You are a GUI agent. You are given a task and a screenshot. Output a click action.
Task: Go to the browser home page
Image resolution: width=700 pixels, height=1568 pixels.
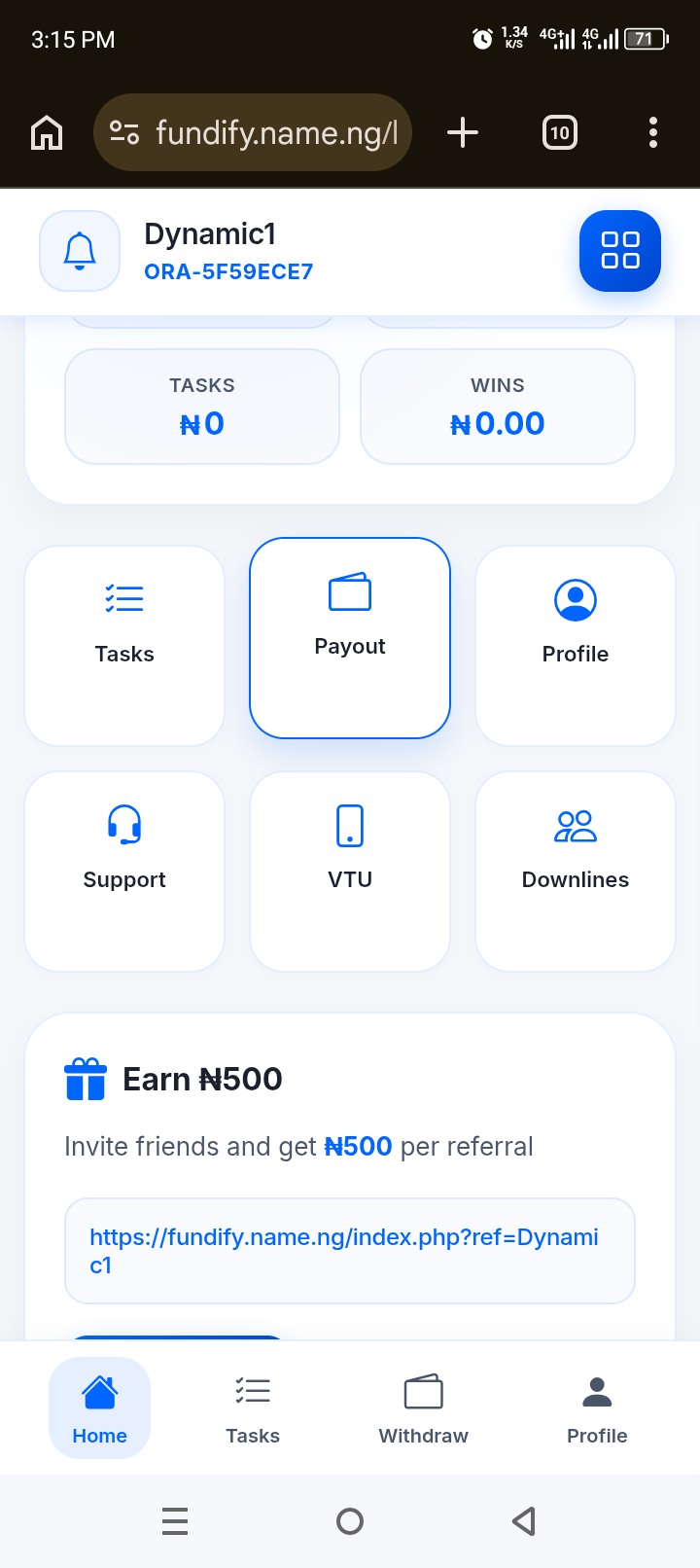pyautogui.click(x=47, y=132)
